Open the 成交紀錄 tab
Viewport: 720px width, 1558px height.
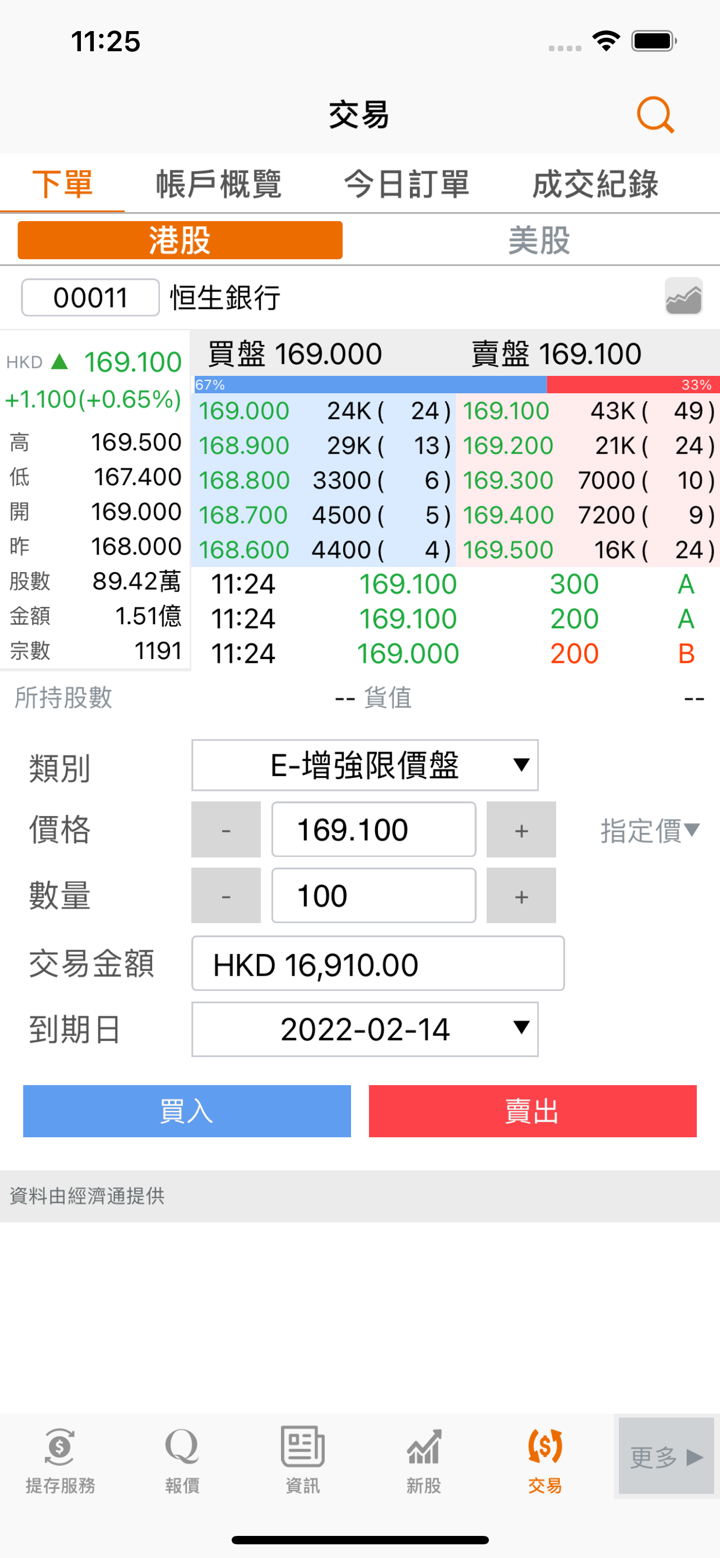[x=595, y=184]
